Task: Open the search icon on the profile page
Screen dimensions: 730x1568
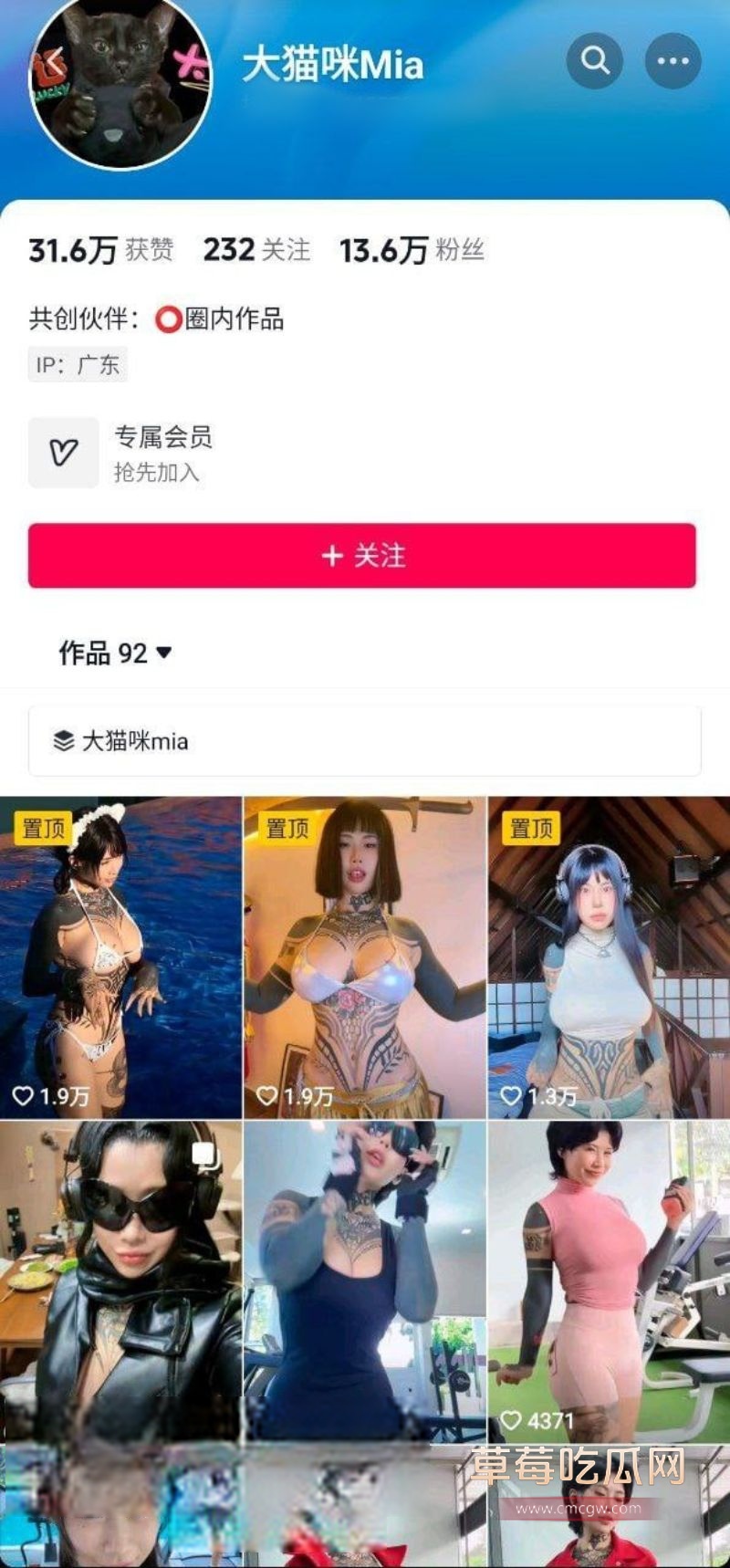Action: 597,62
